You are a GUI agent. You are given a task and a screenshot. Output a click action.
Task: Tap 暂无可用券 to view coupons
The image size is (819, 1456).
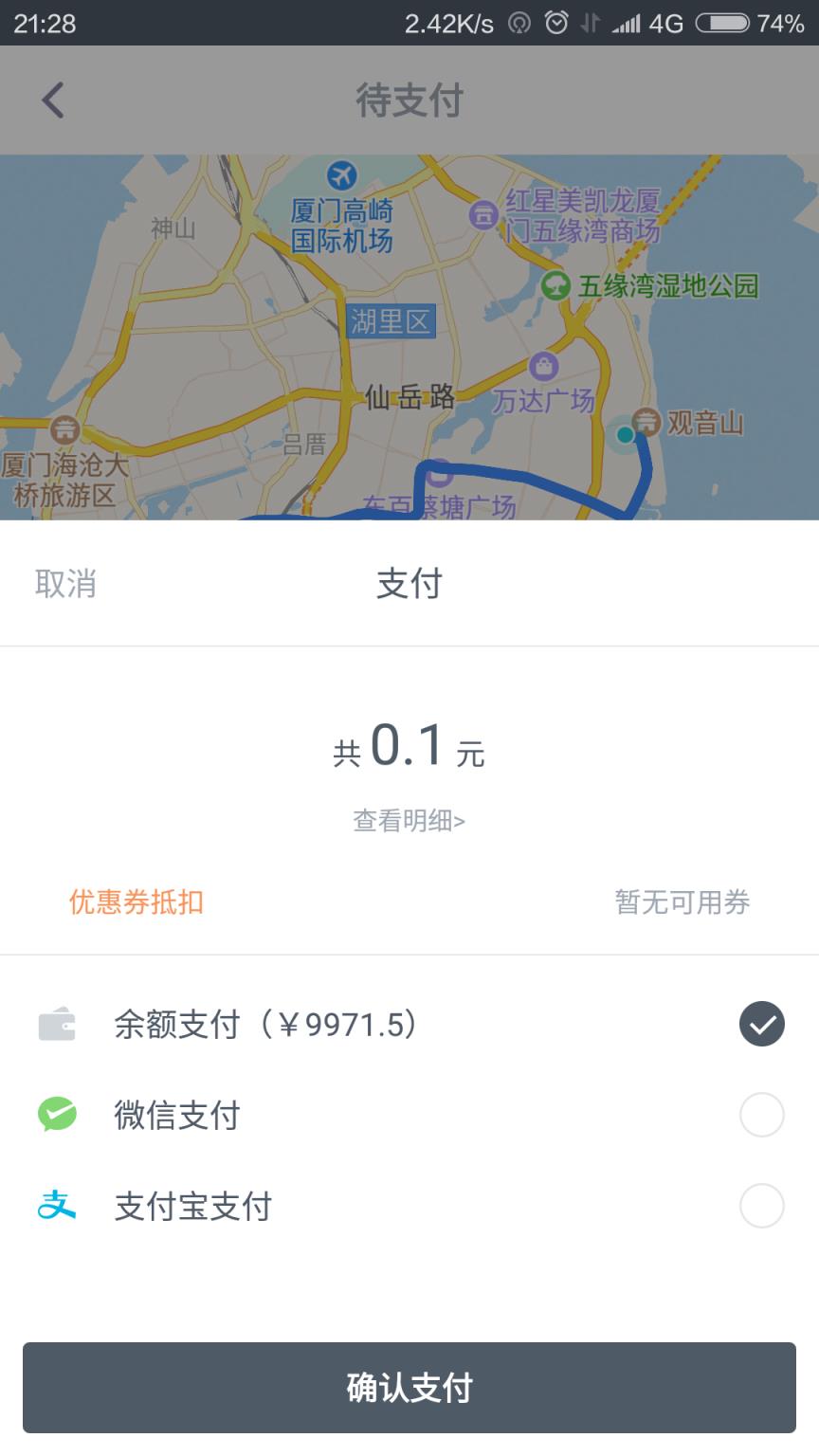[681, 902]
